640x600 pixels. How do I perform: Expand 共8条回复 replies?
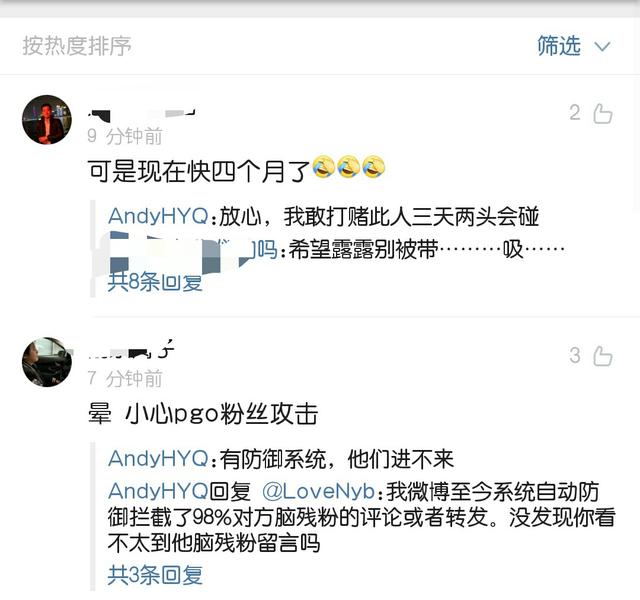pyautogui.click(x=155, y=282)
